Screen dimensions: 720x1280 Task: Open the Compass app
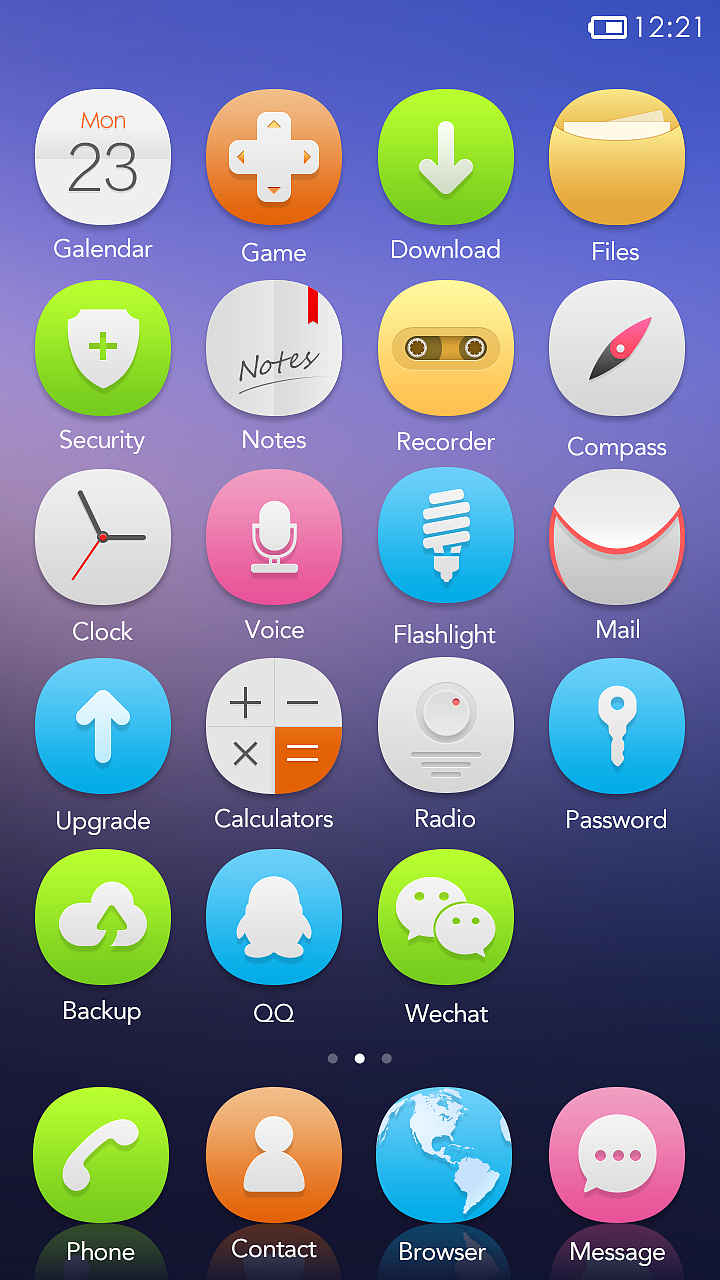616,347
